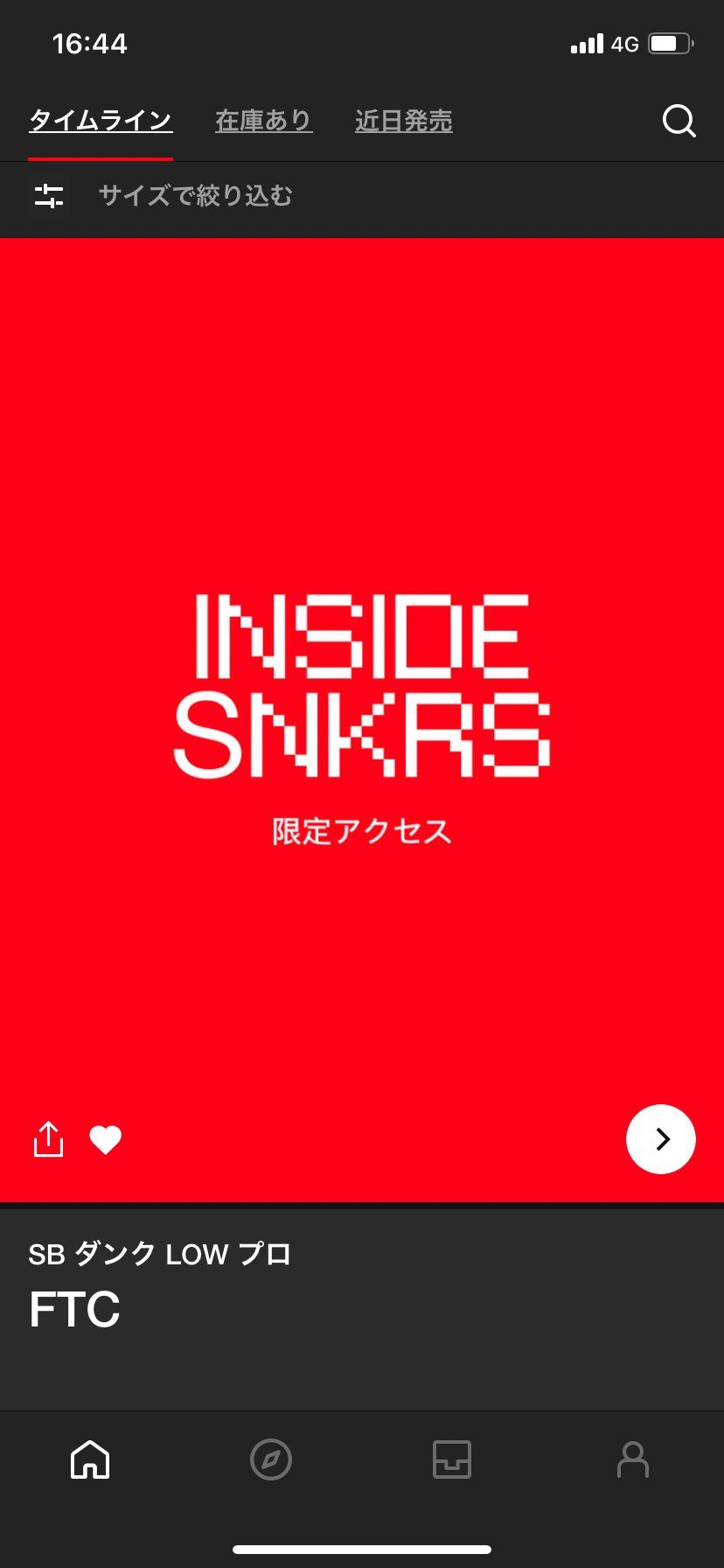Open the INSIDE SNKRS 限定アクセス card

pos(362,717)
